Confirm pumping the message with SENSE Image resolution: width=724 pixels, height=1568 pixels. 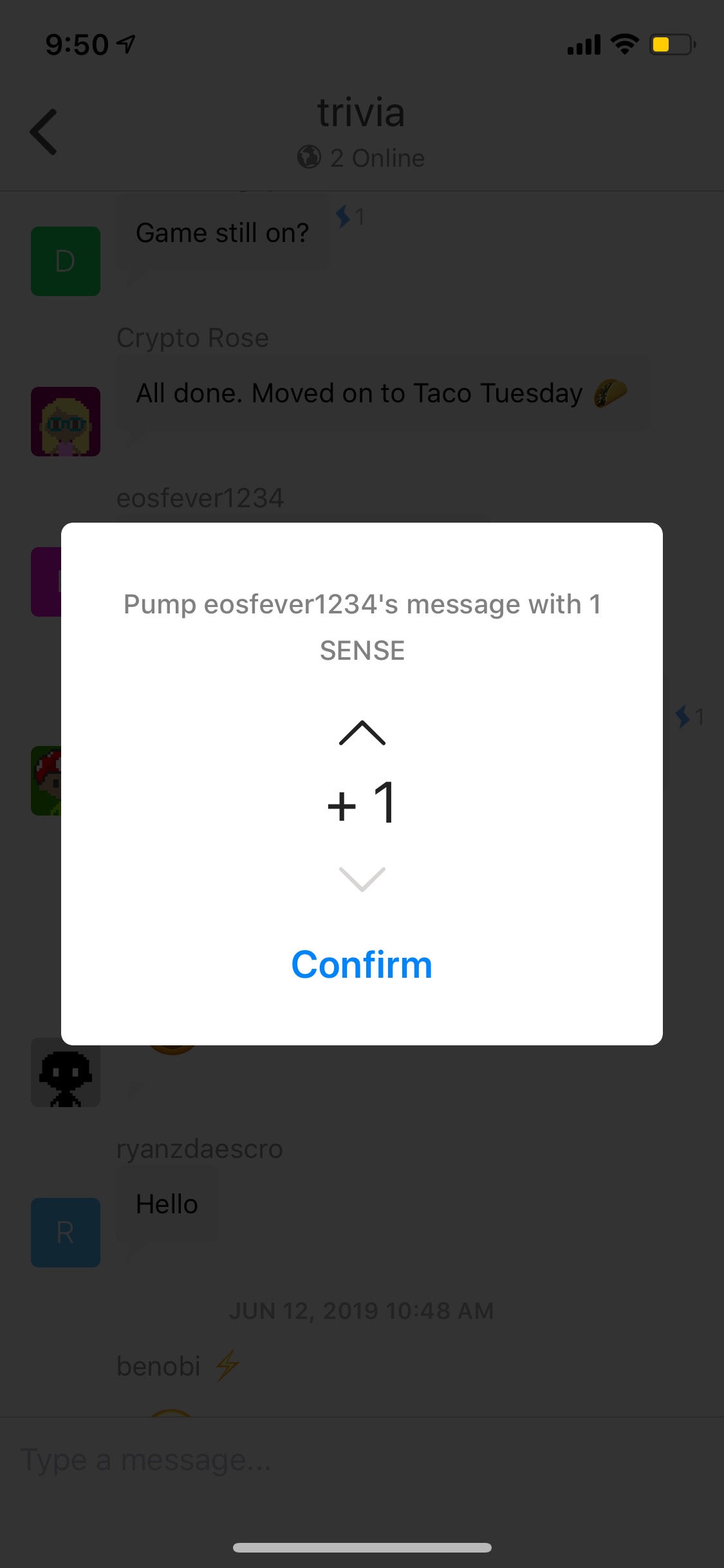click(x=362, y=964)
